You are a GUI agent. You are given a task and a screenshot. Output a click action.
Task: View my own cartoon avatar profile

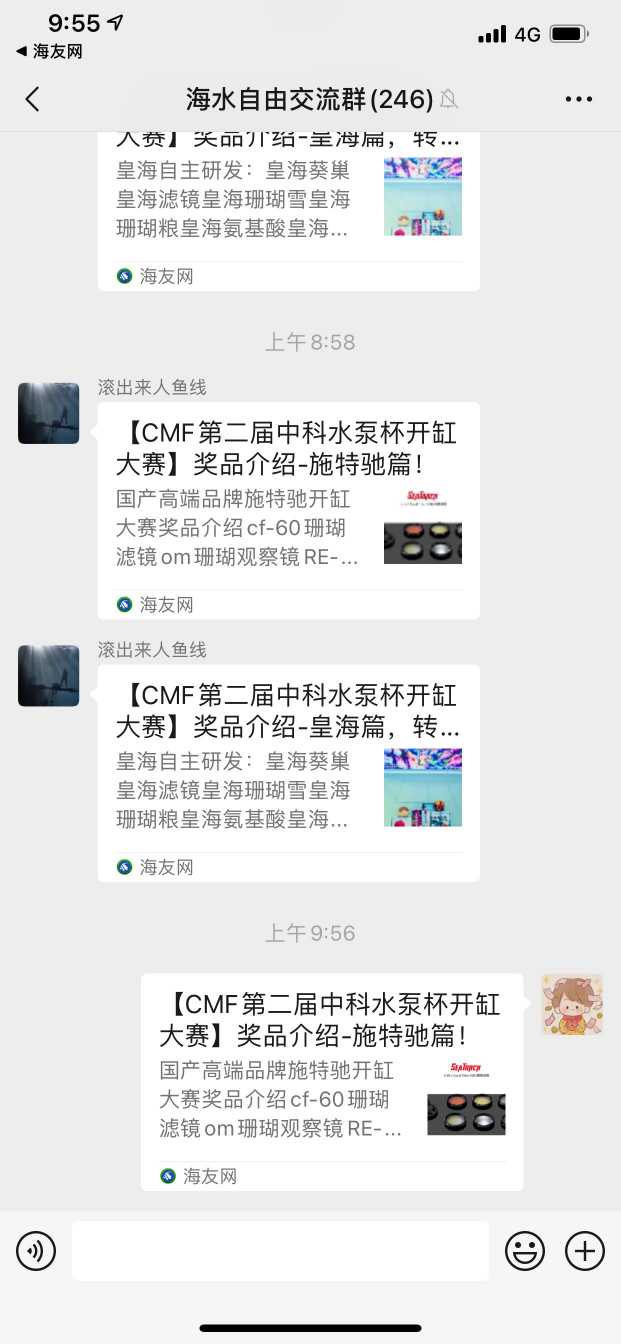pyautogui.click(x=572, y=1004)
